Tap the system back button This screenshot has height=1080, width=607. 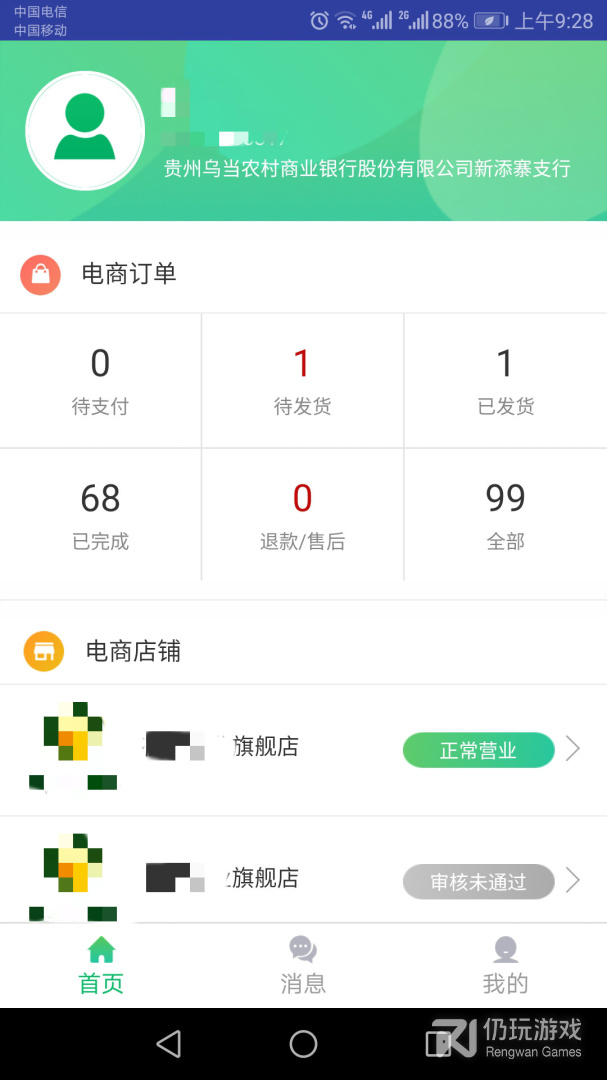(169, 1044)
